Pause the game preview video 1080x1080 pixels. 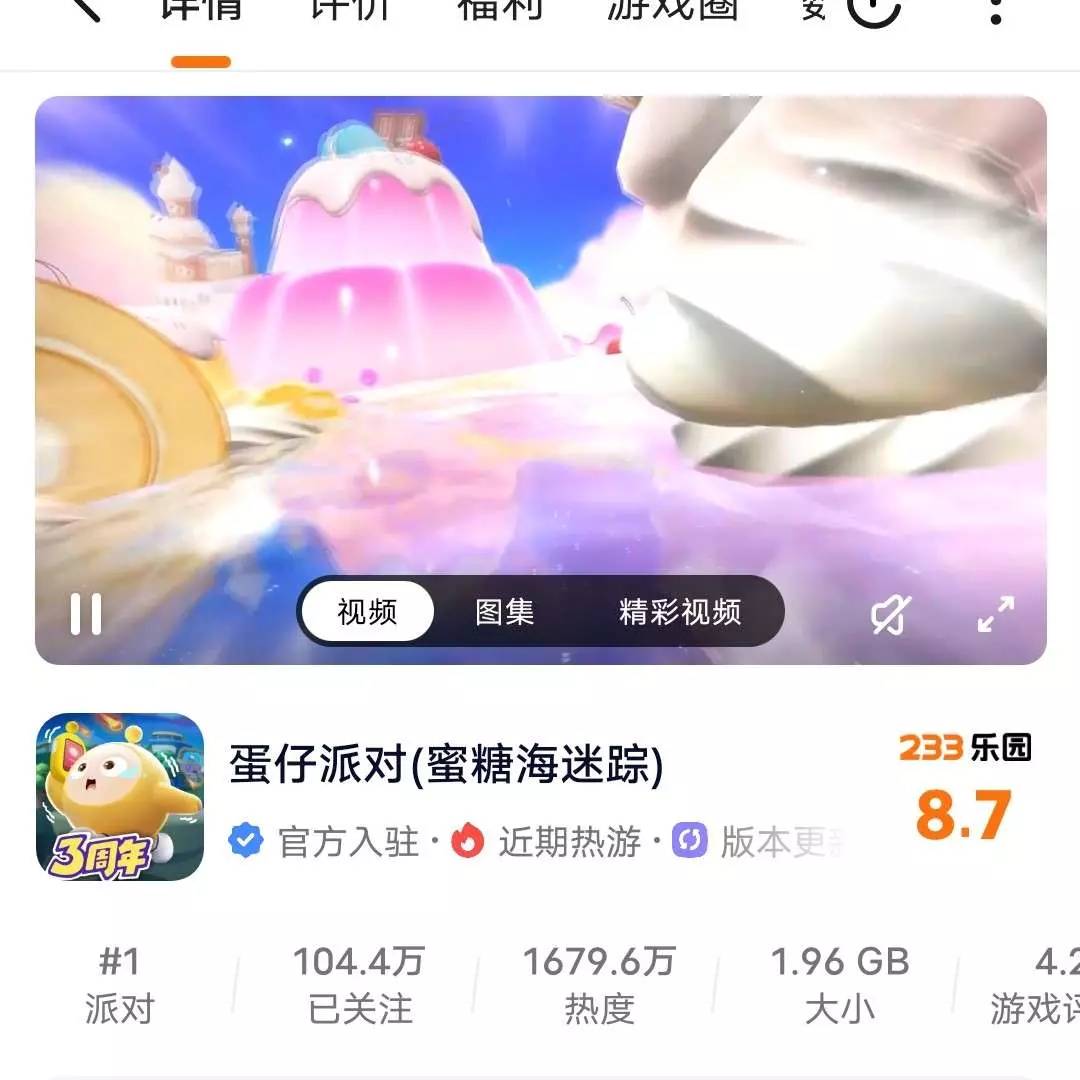point(86,613)
